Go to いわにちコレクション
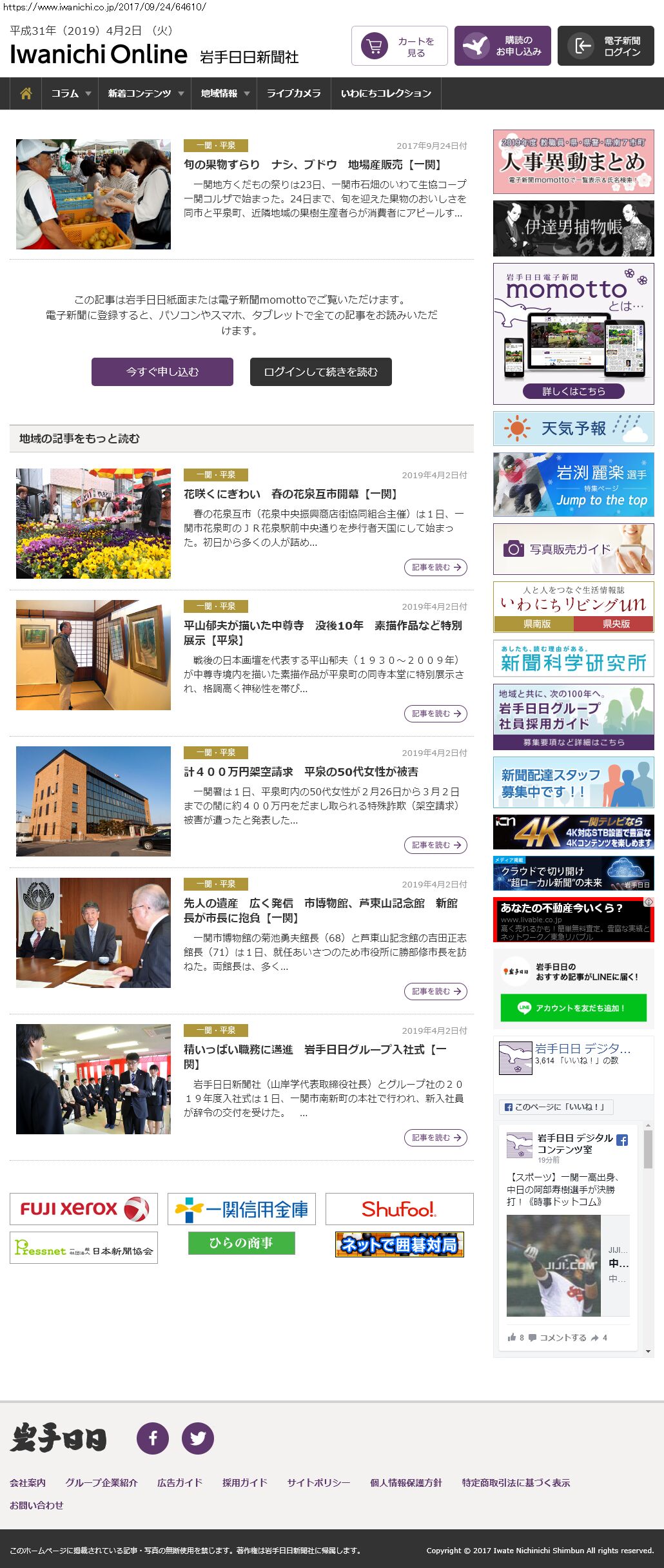The width and height of the screenshot is (664, 1568). pos(386,93)
